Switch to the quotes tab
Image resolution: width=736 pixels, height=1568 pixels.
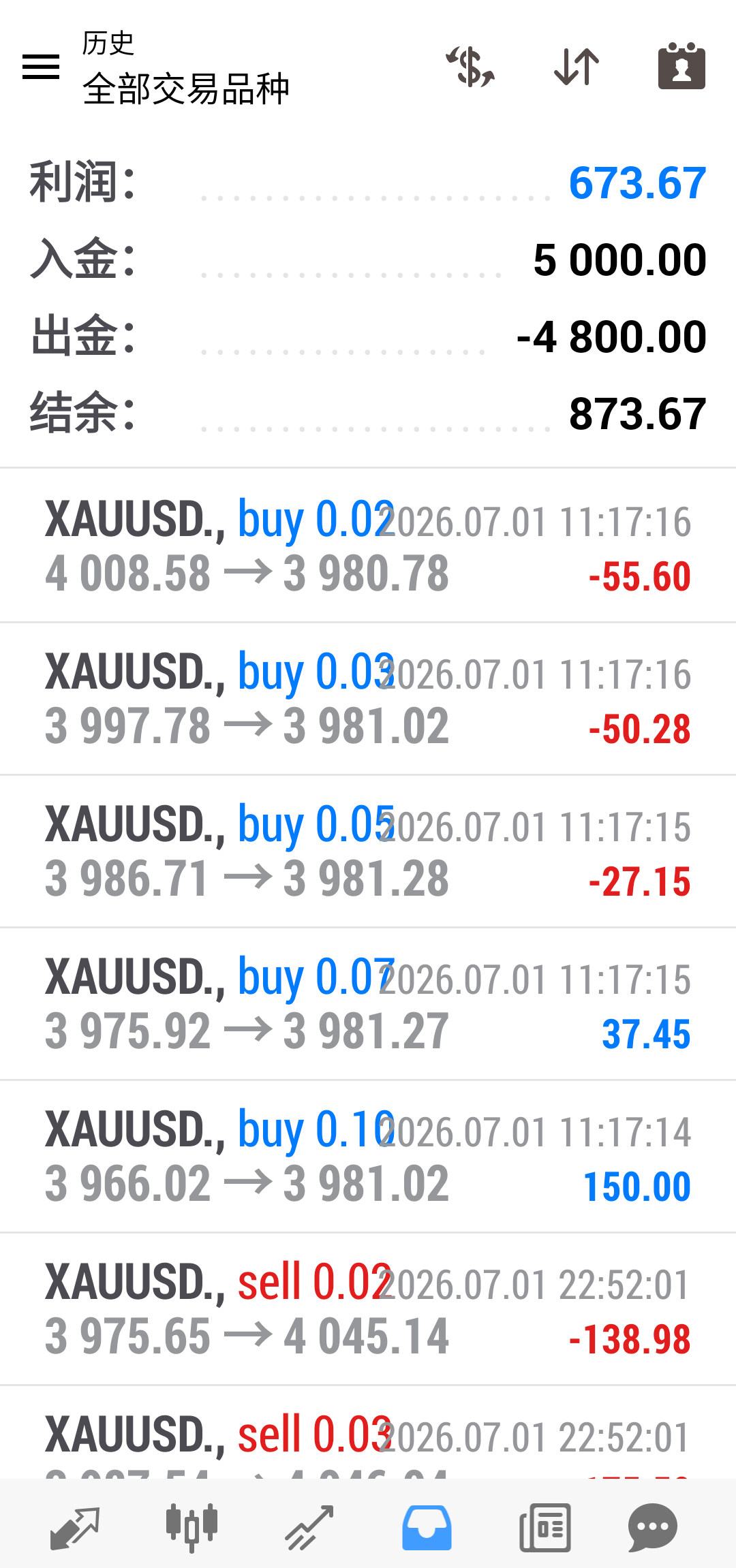(76, 1528)
